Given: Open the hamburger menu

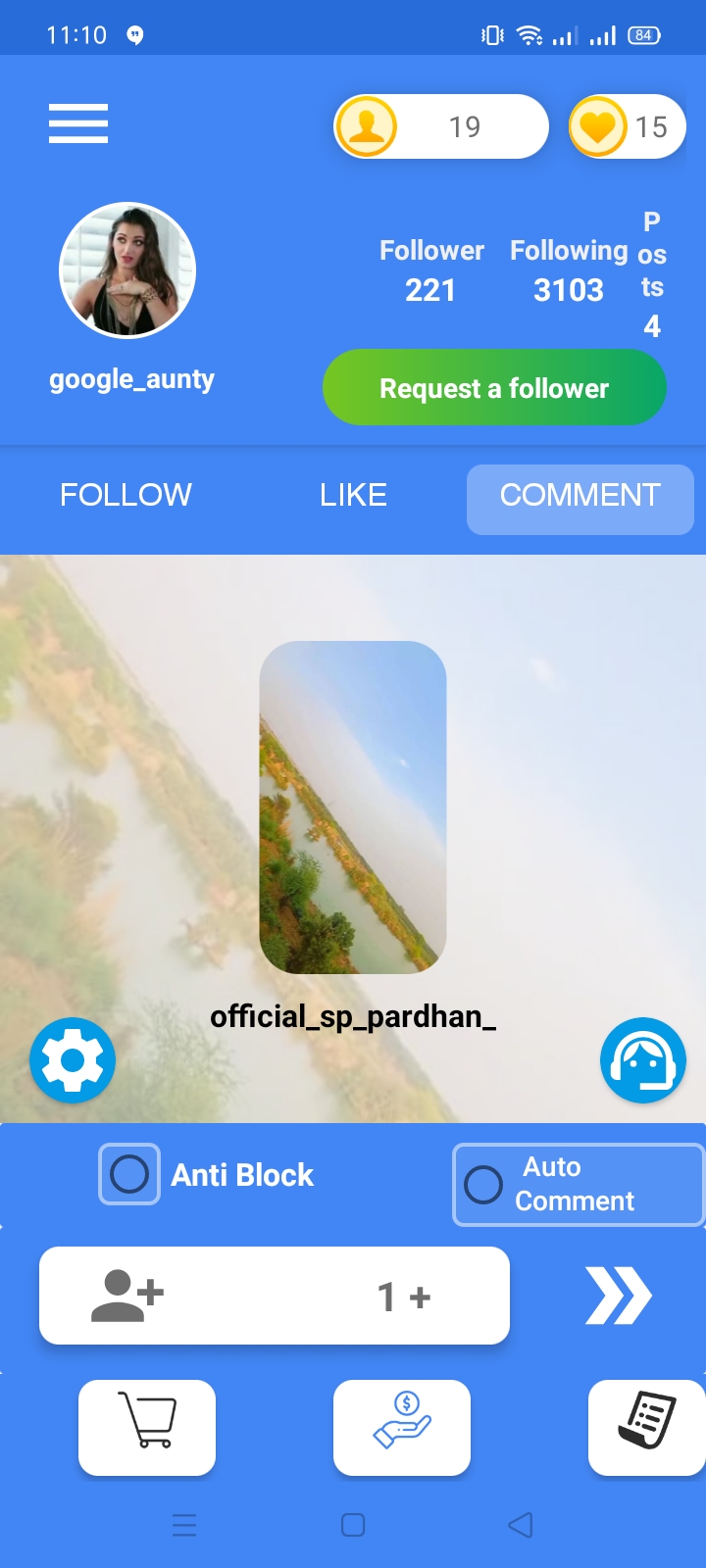Looking at the screenshot, I should [x=78, y=124].
